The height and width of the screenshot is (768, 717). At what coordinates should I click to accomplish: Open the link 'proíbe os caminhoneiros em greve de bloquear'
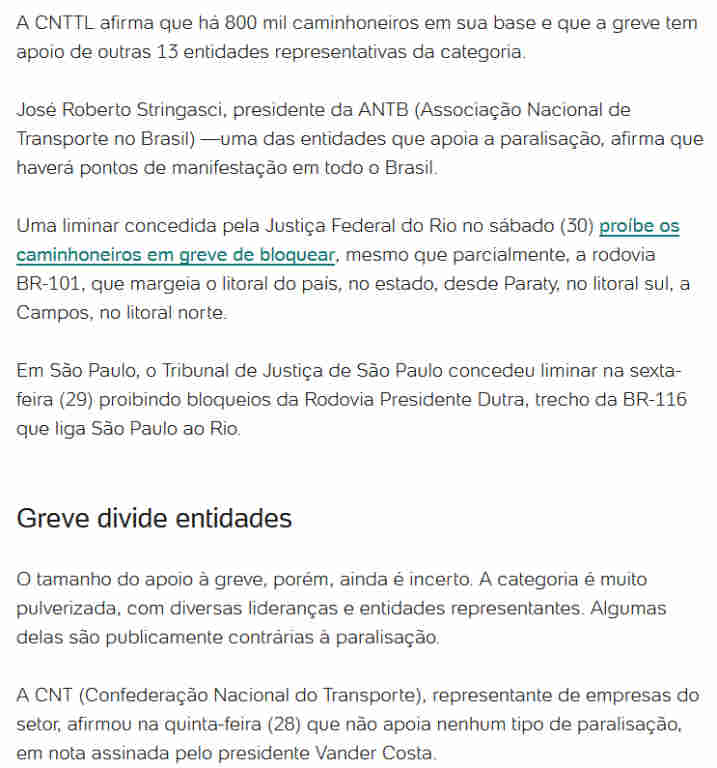176,255
